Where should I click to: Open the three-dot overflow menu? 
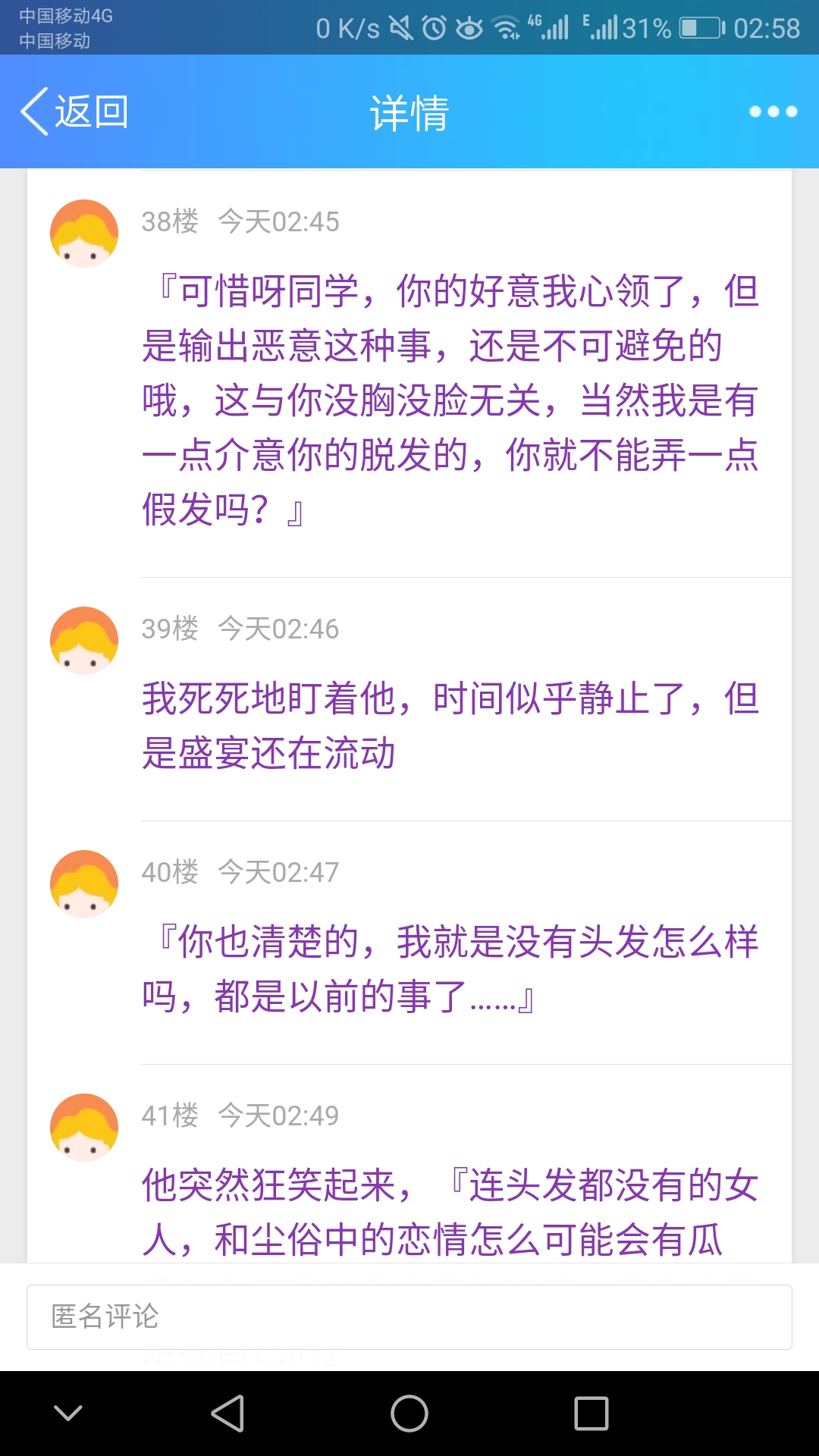pos(773,112)
